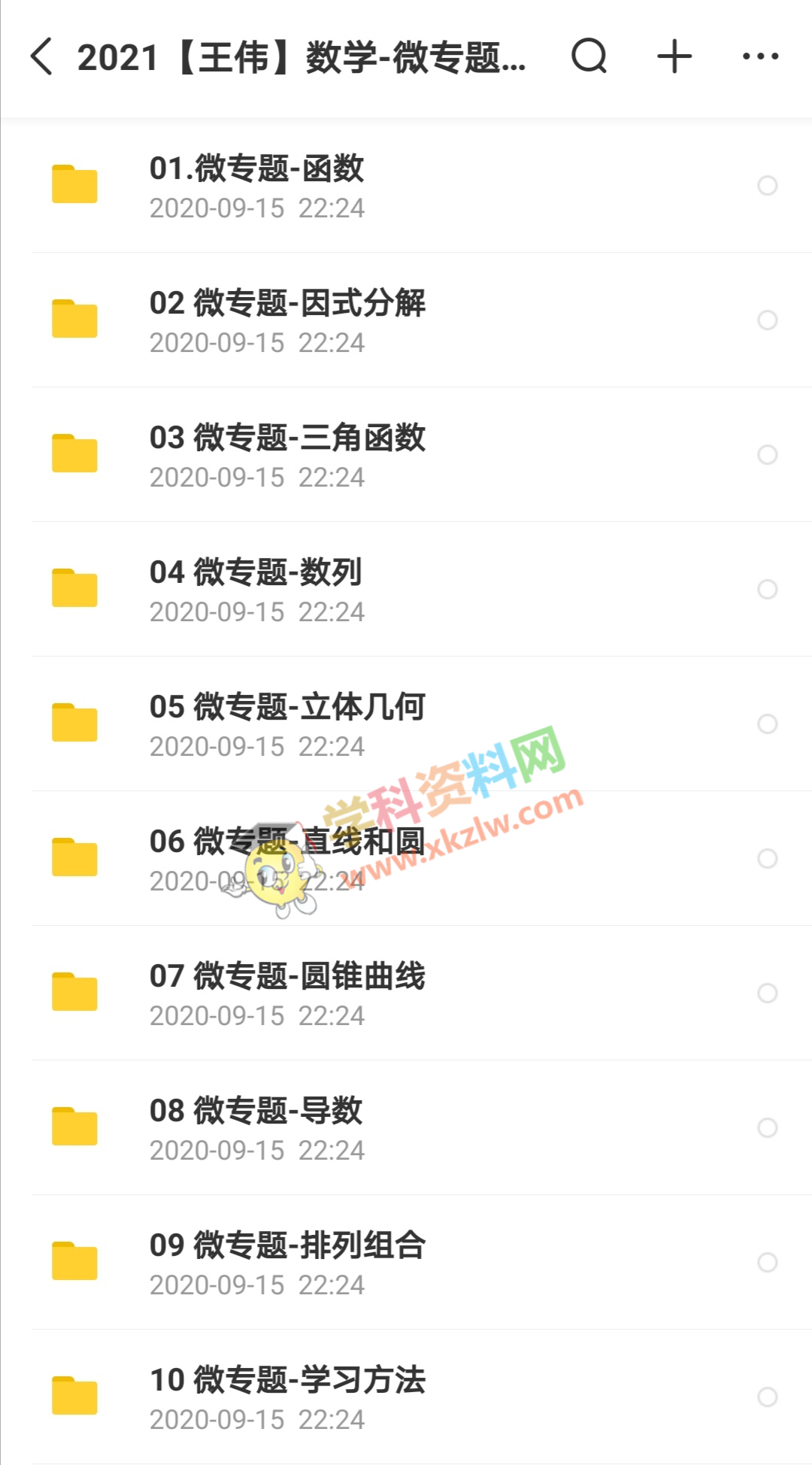Open folder 10 微专题-学习方法
Image resolution: width=812 pixels, height=1465 pixels.
406,1397
